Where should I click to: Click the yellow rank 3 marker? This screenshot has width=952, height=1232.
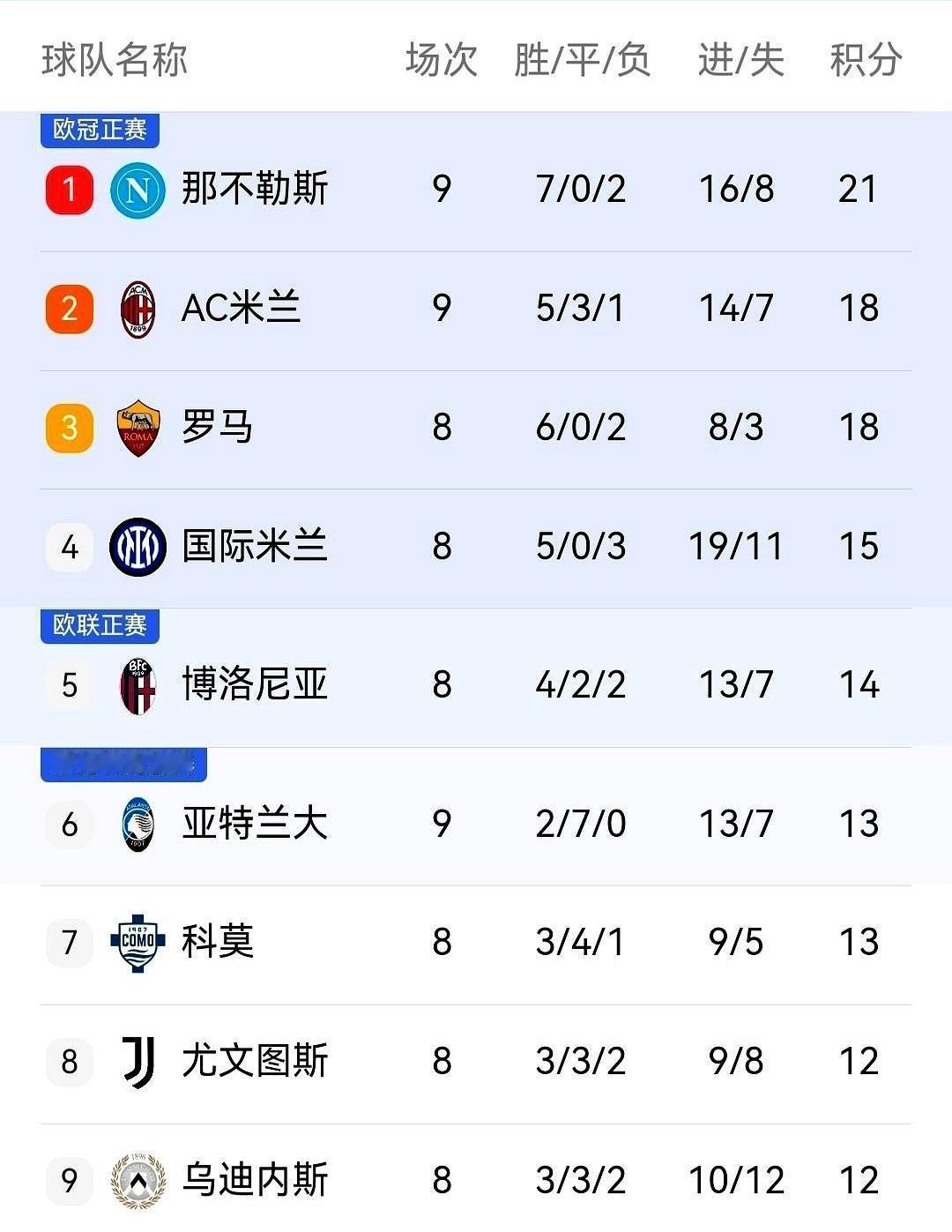69,427
